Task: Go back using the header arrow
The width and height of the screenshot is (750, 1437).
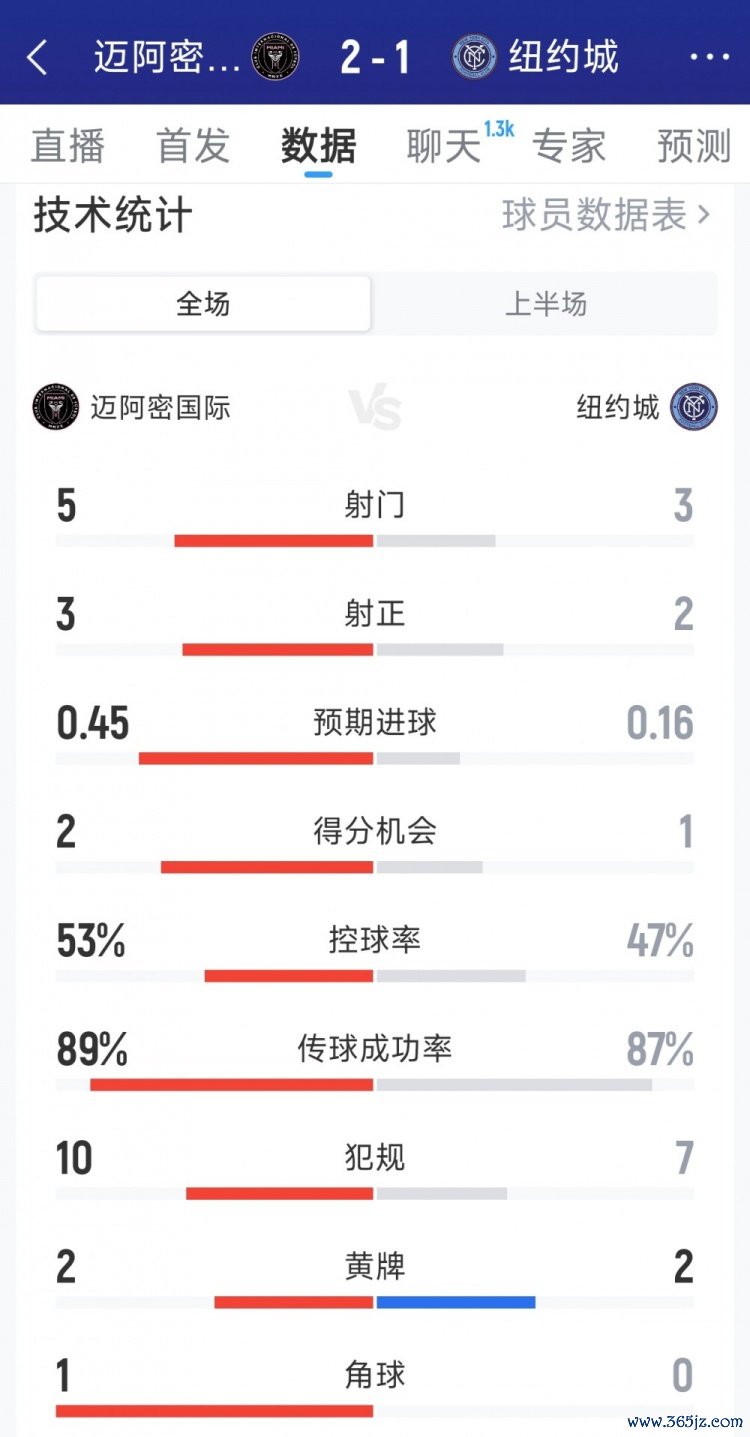Action: click(37, 58)
